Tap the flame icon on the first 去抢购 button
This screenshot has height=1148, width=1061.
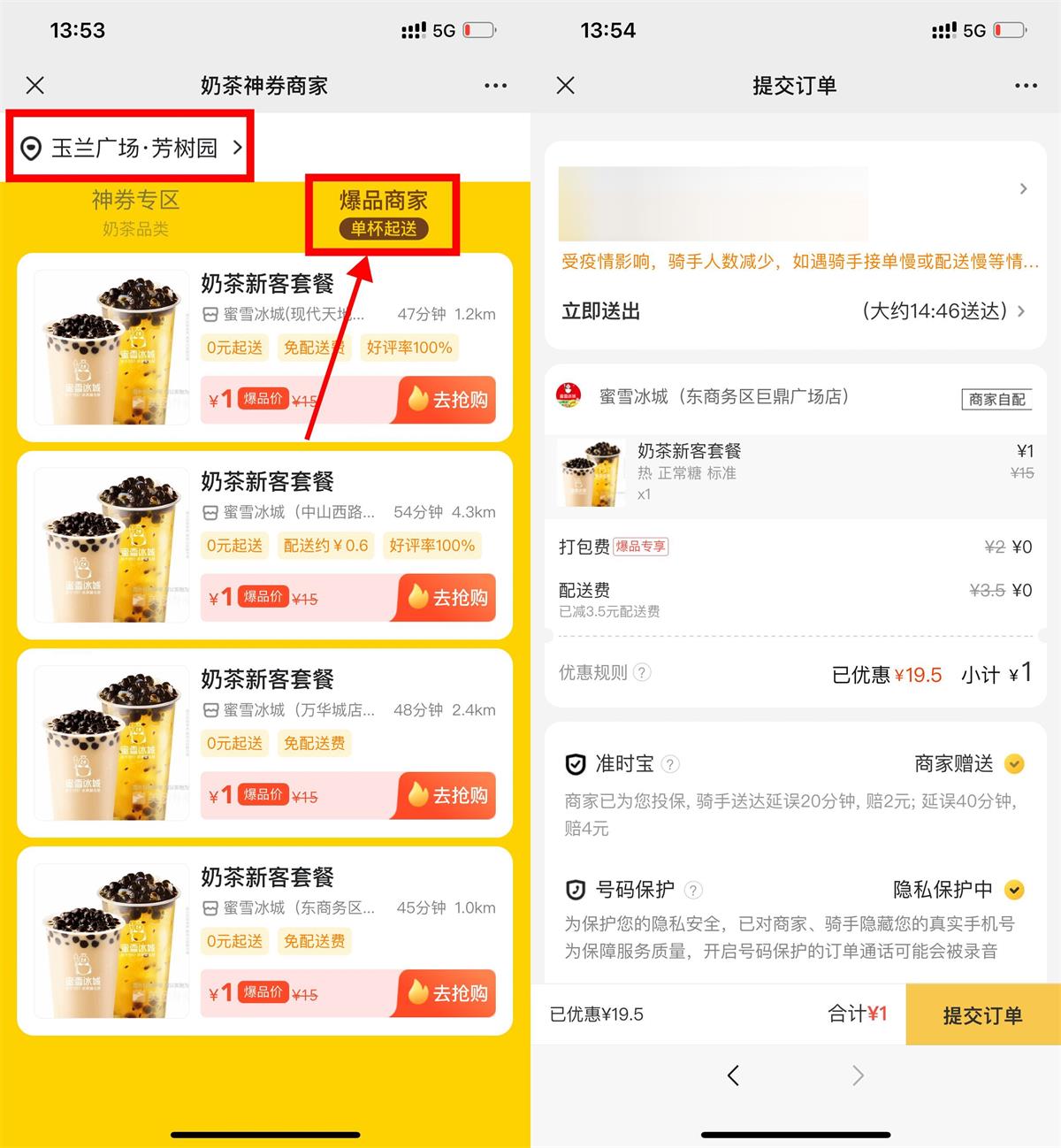click(416, 400)
